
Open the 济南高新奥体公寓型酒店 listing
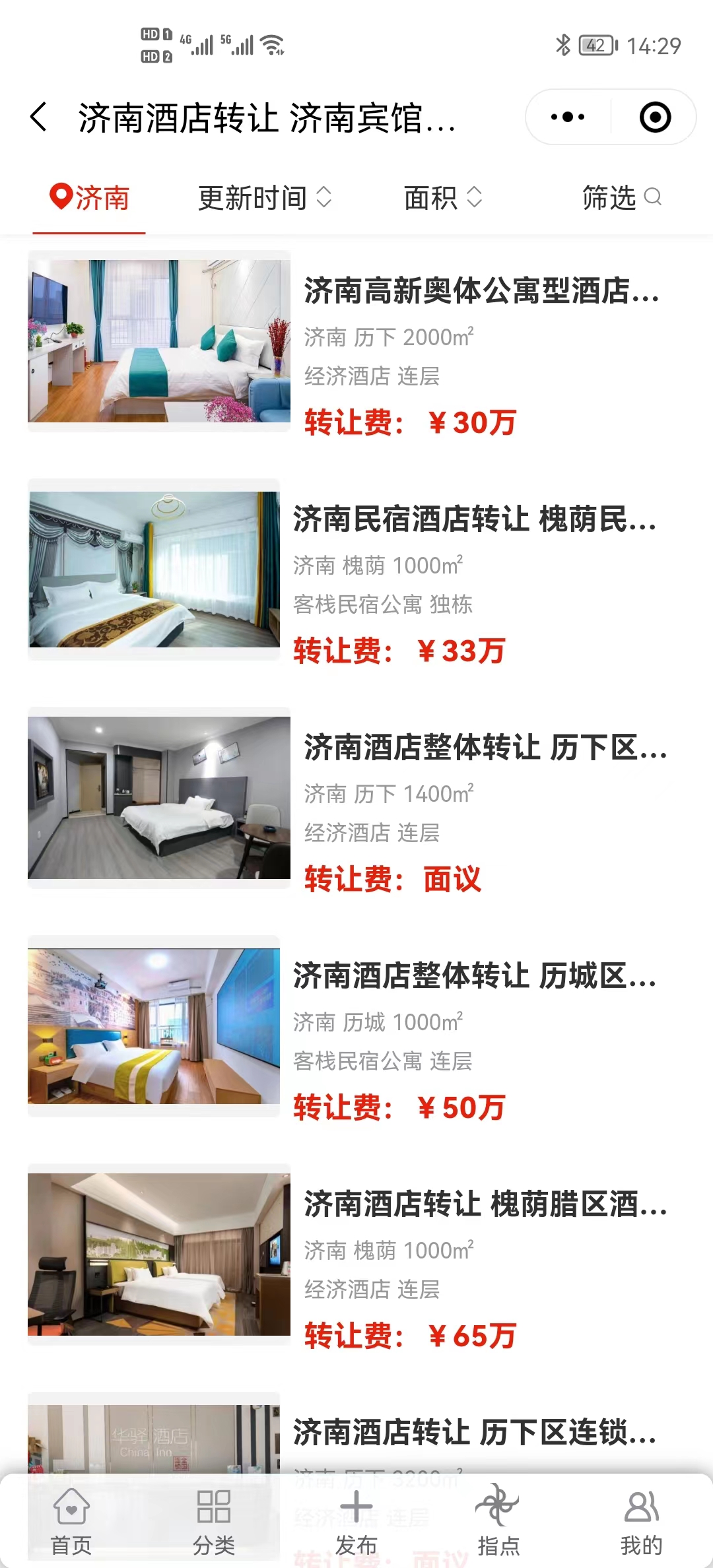481,291
